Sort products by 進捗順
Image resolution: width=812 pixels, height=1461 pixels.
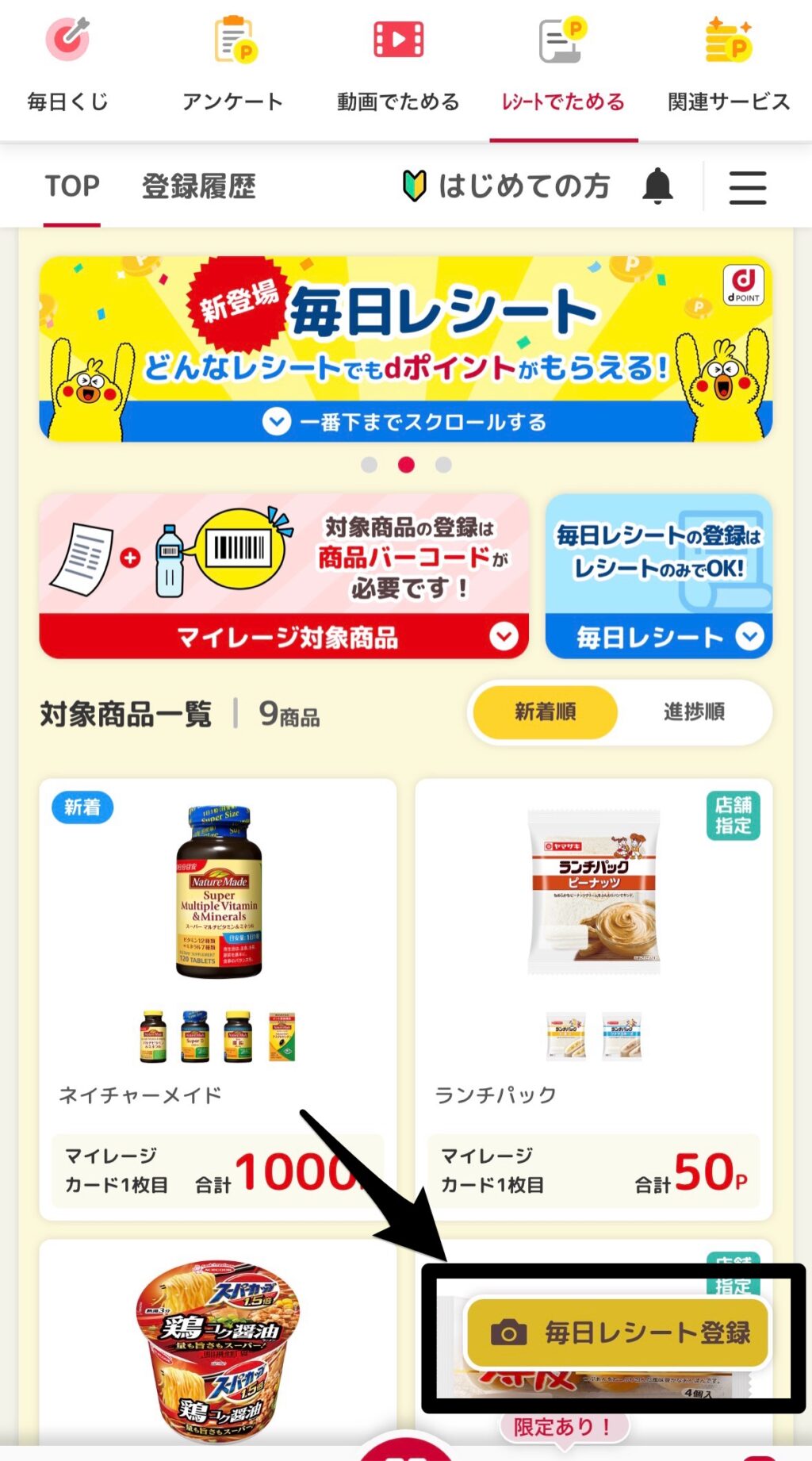[x=694, y=712]
